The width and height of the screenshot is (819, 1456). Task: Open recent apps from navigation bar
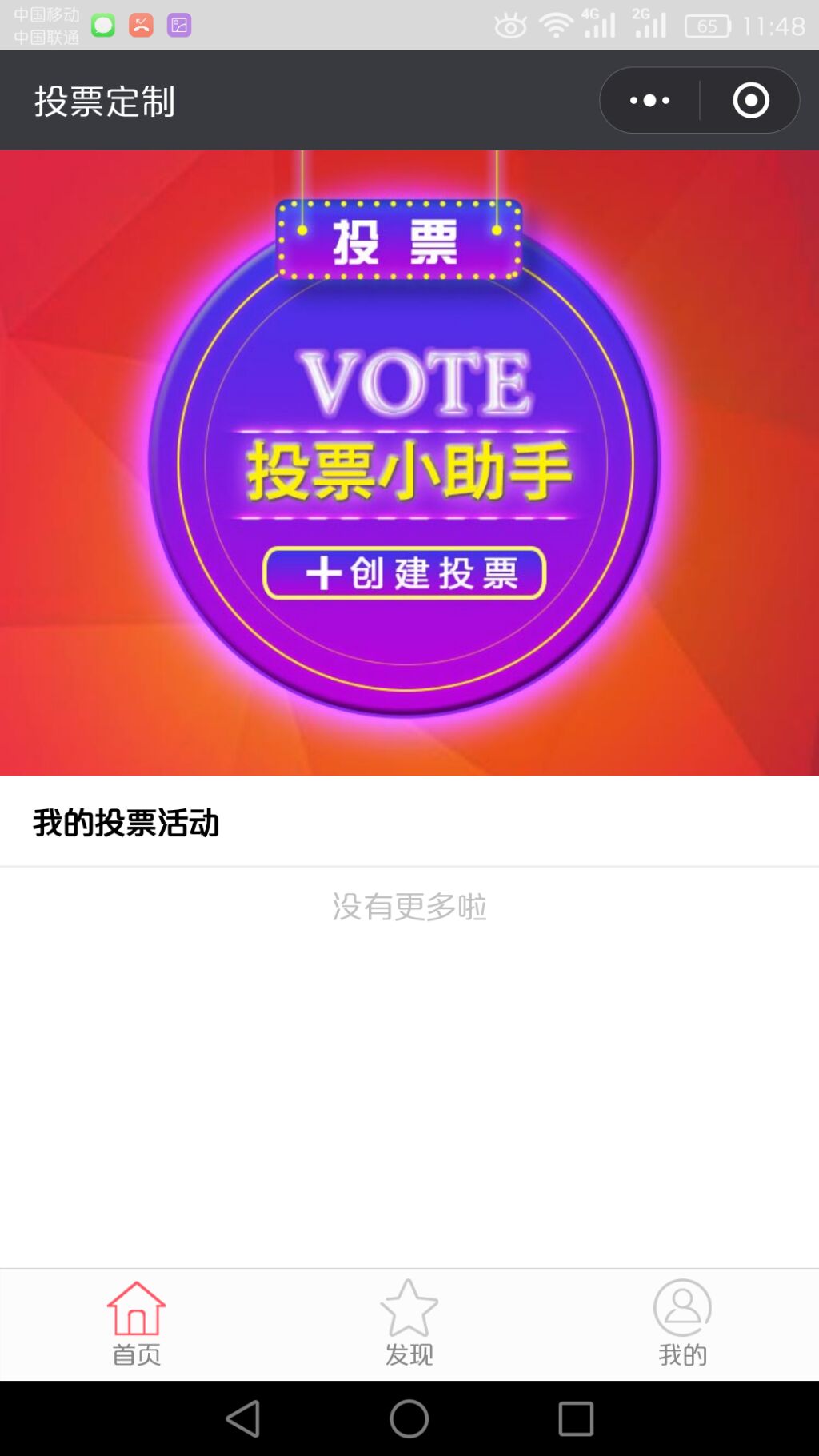click(575, 1419)
